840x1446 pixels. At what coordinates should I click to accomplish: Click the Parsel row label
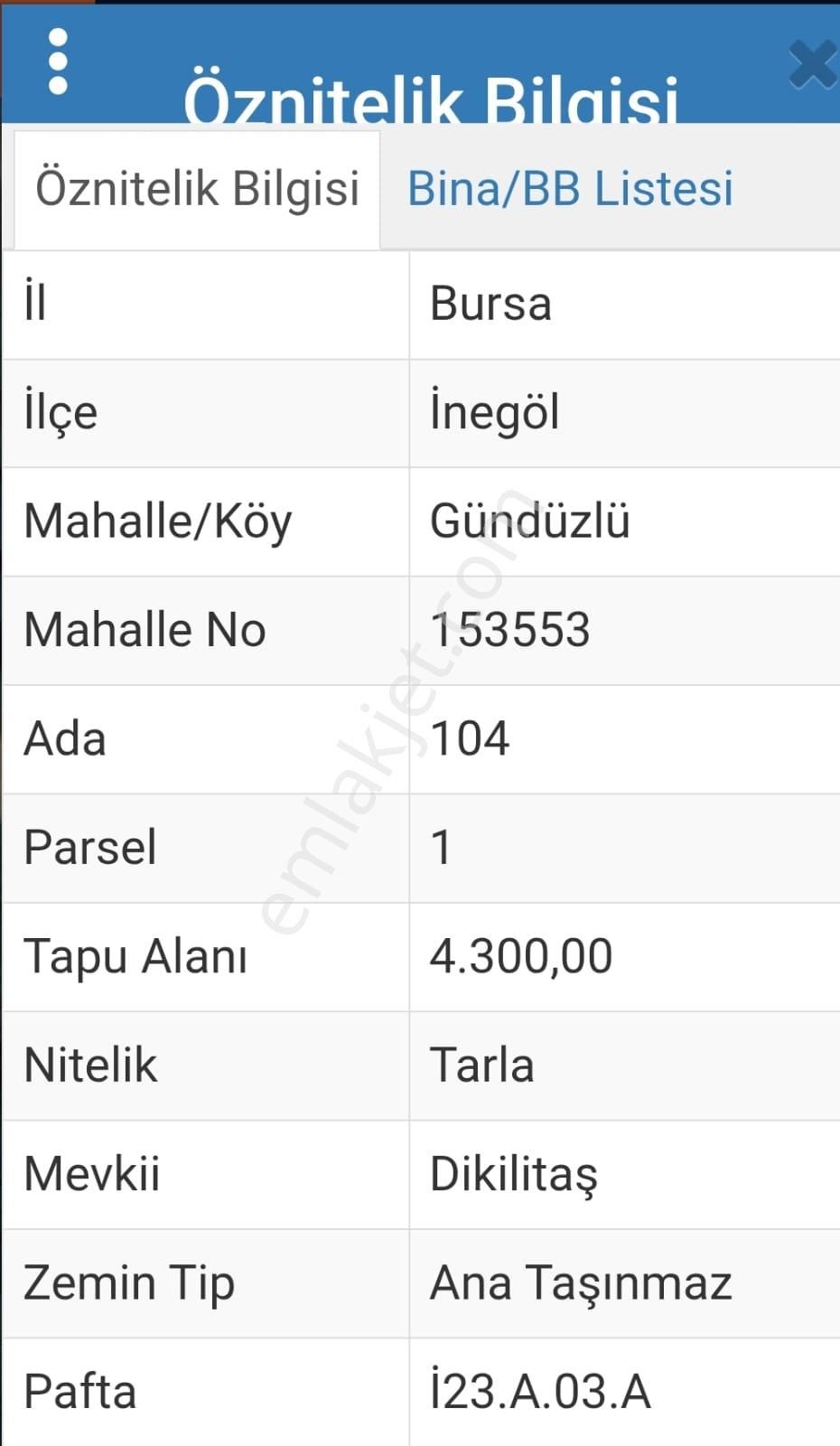click(x=89, y=848)
